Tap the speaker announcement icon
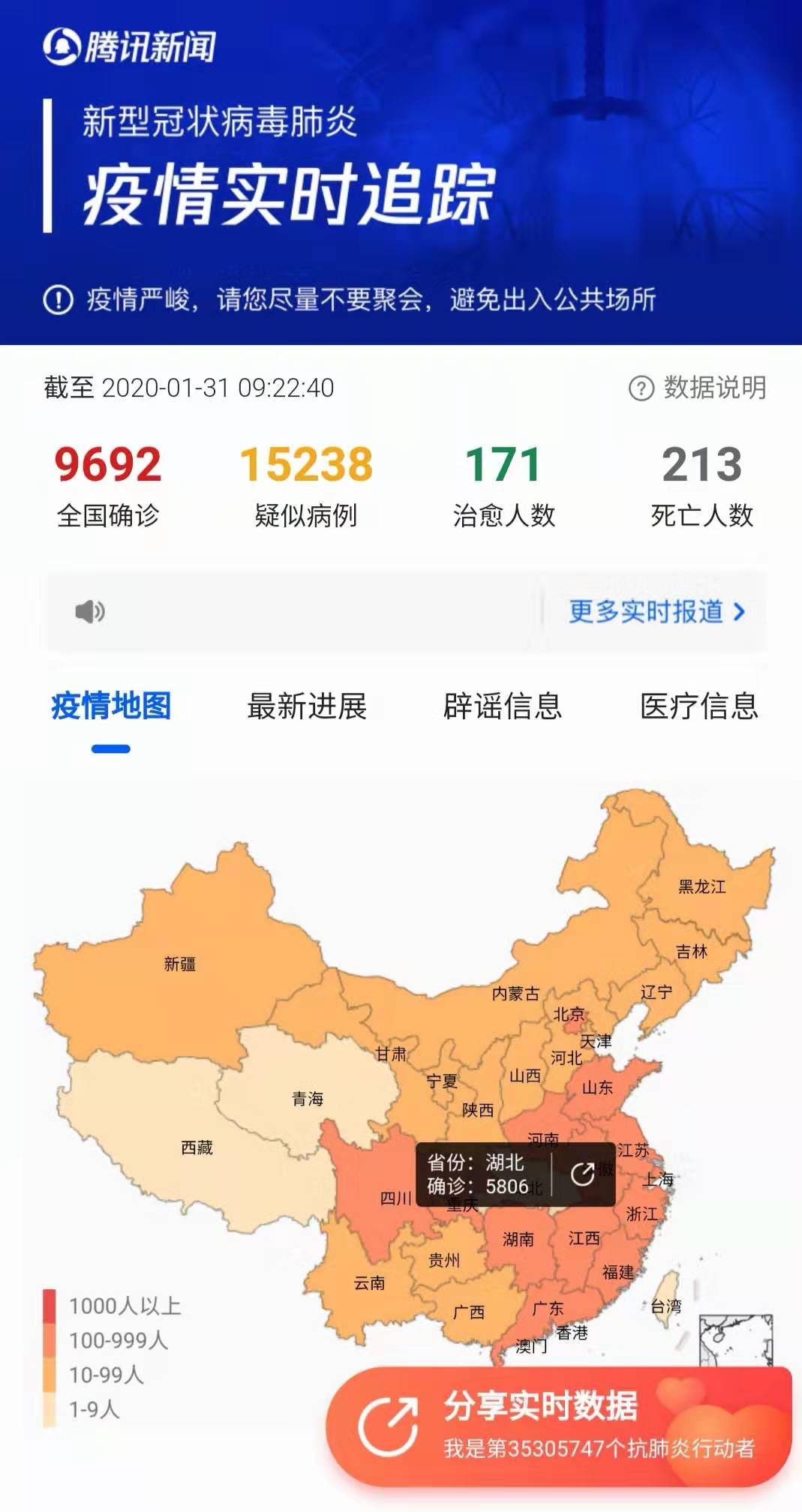 click(90, 611)
